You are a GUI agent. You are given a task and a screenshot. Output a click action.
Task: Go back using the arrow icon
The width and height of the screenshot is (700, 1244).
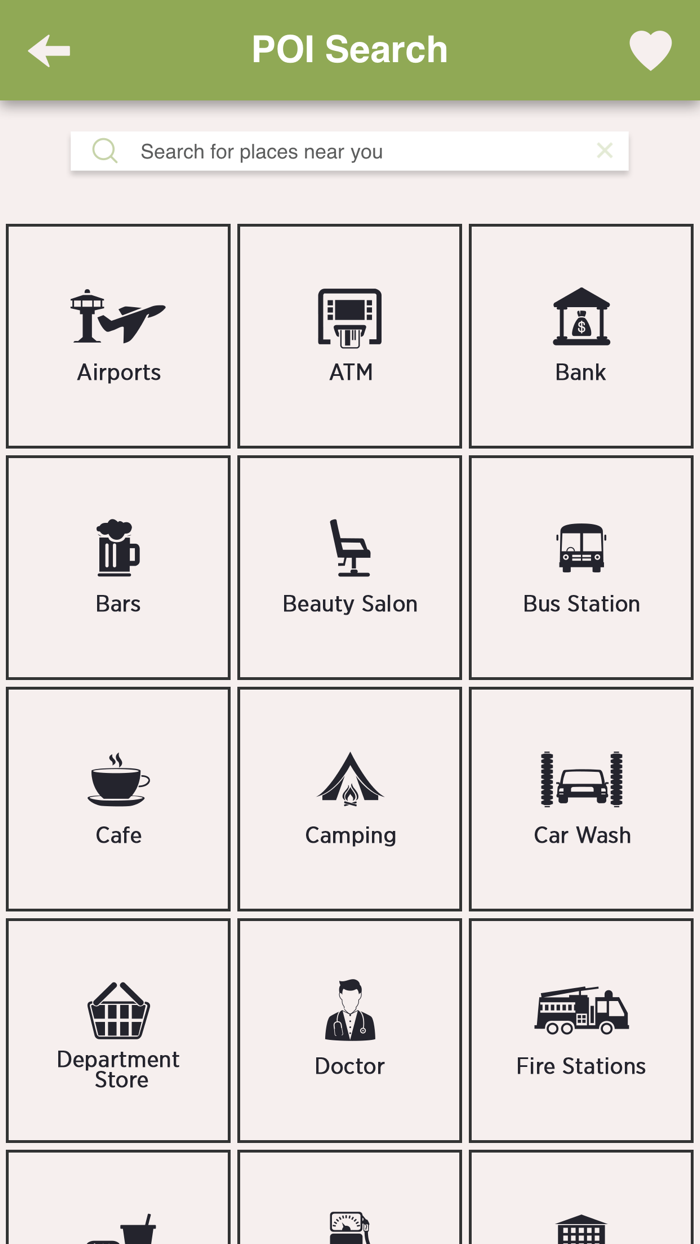(x=49, y=50)
